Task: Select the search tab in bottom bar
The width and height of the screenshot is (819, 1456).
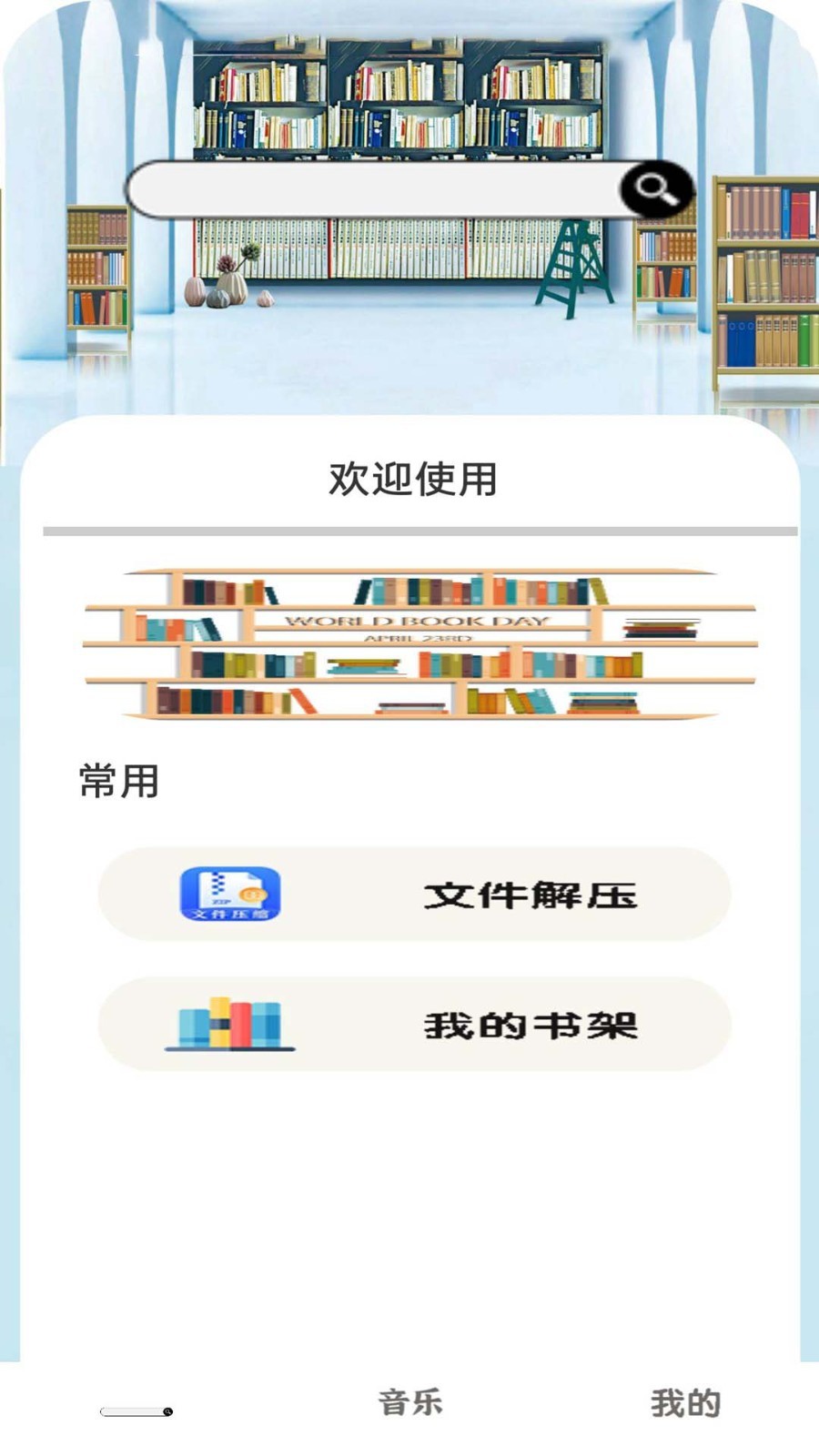Action: [x=136, y=1411]
